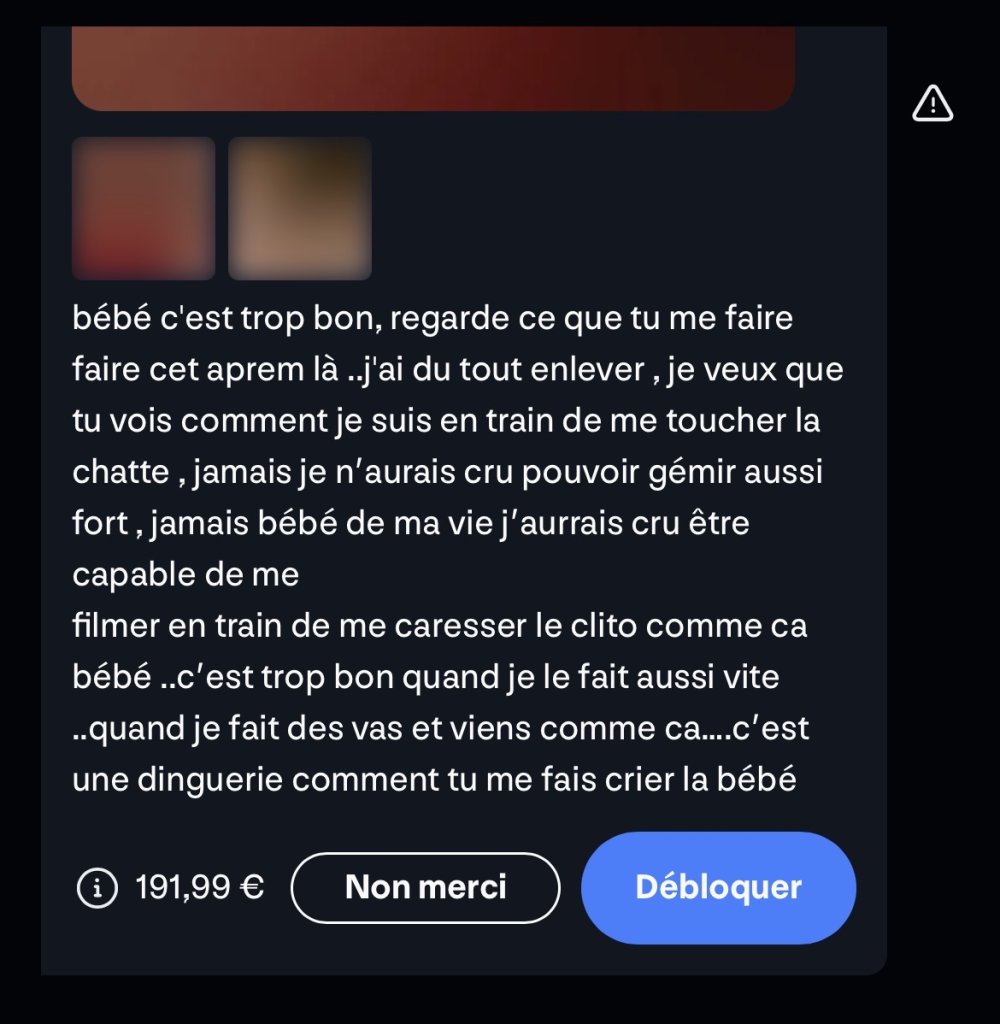The height and width of the screenshot is (1024, 1000).
Task: Decline with Non merci
Action: 425,887
